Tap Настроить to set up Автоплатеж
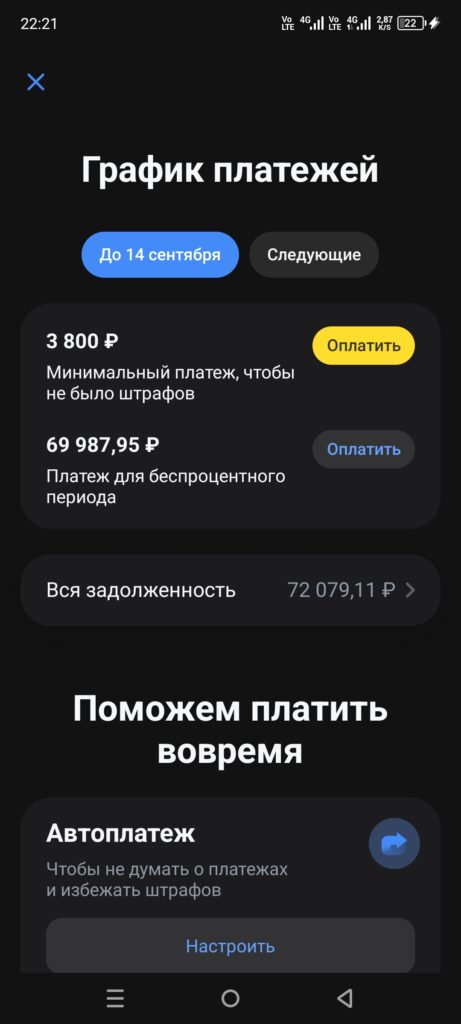Viewport: 461px width, 1024px height. [x=230, y=946]
